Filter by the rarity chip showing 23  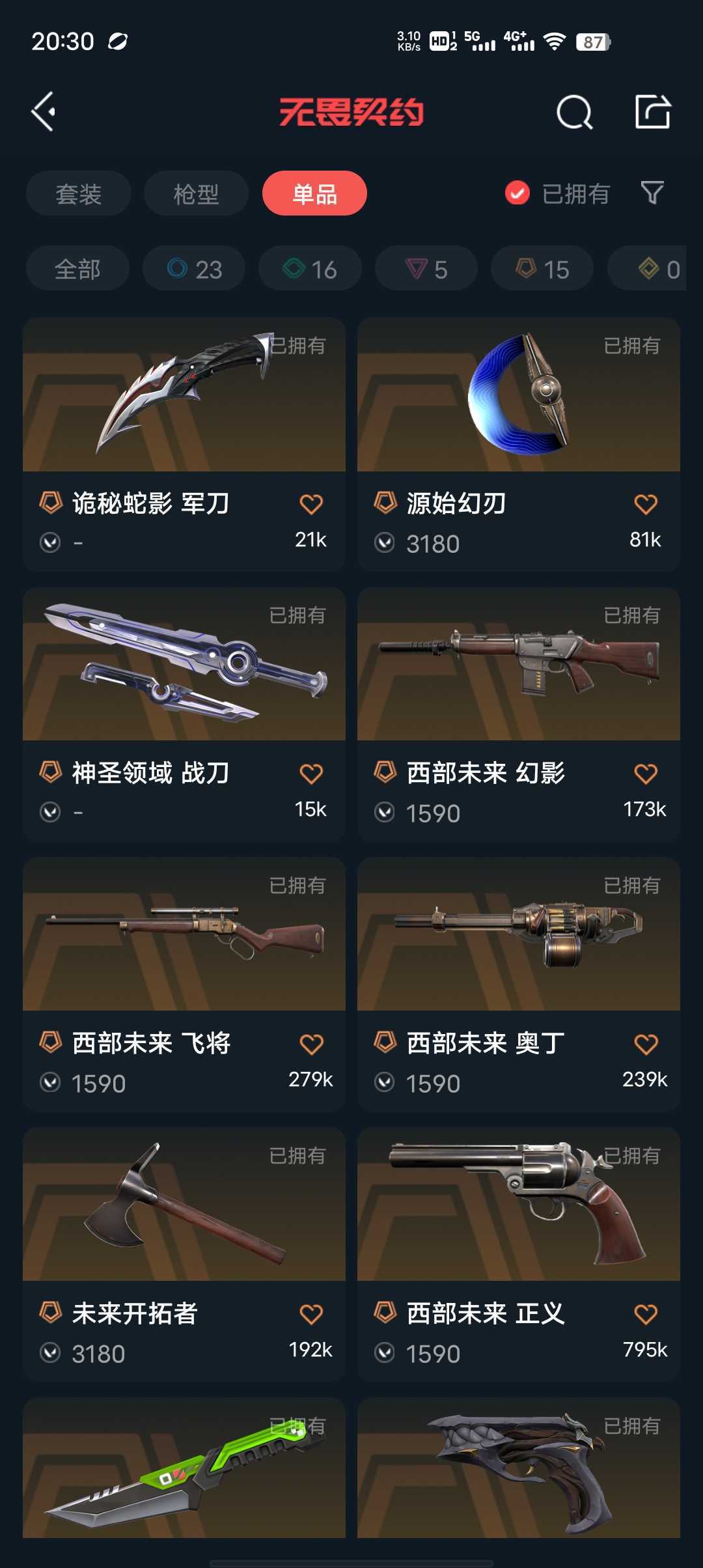(194, 269)
